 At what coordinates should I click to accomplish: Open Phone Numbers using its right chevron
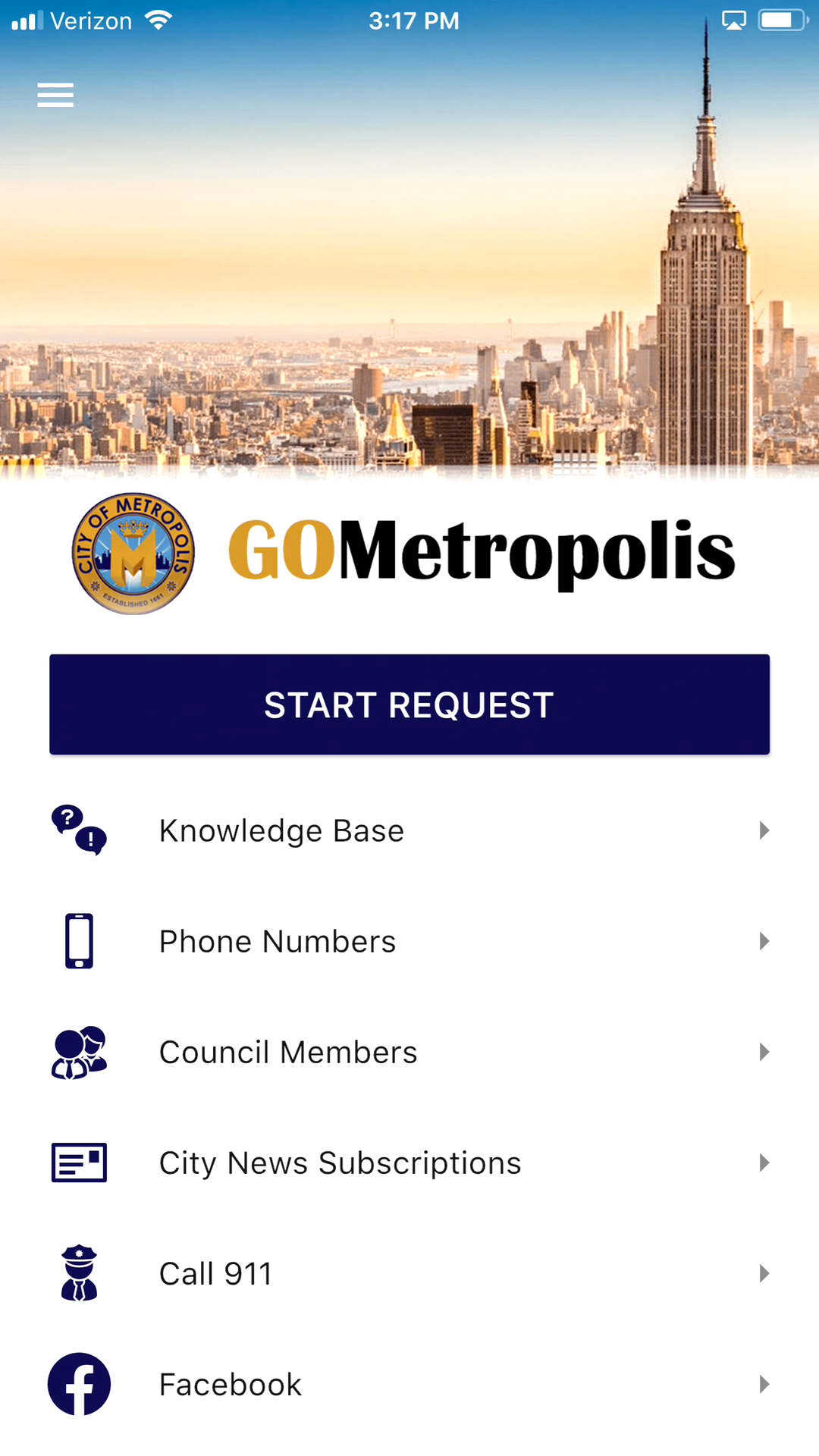pyautogui.click(x=764, y=940)
